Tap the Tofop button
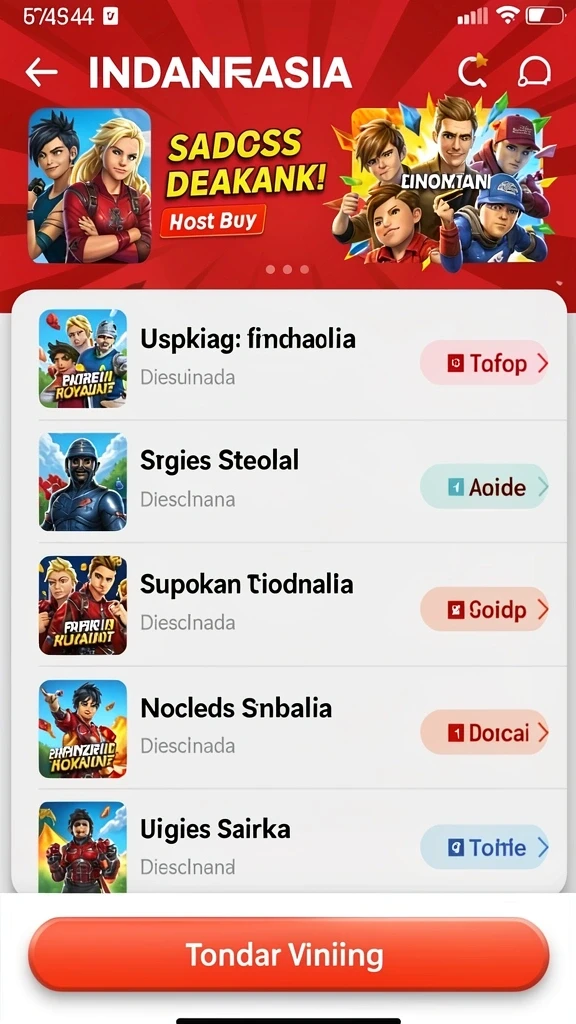The height and width of the screenshot is (1024, 576). [x=484, y=362]
